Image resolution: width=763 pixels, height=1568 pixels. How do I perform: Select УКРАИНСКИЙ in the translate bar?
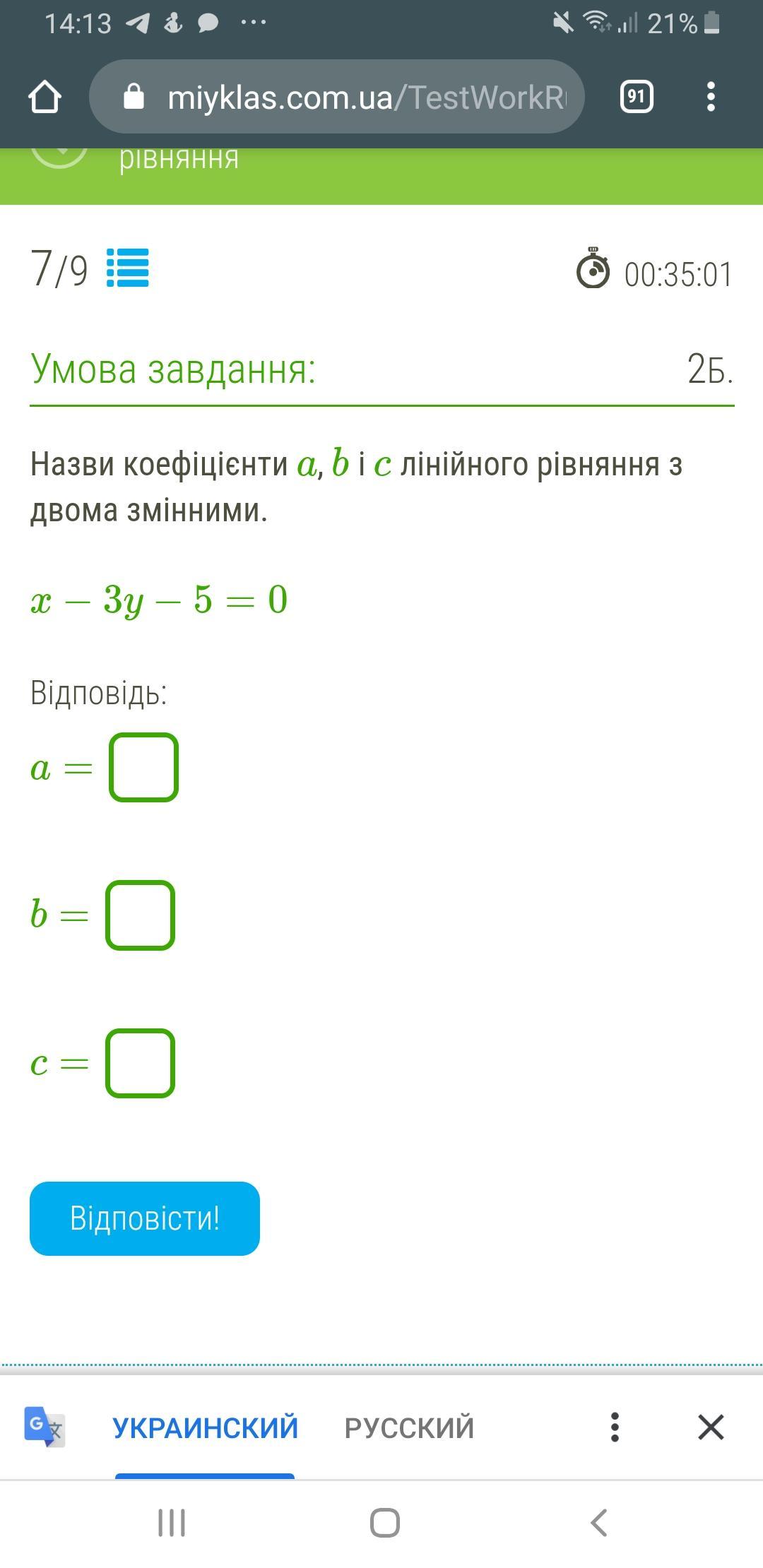pyautogui.click(x=205, y=1427)
